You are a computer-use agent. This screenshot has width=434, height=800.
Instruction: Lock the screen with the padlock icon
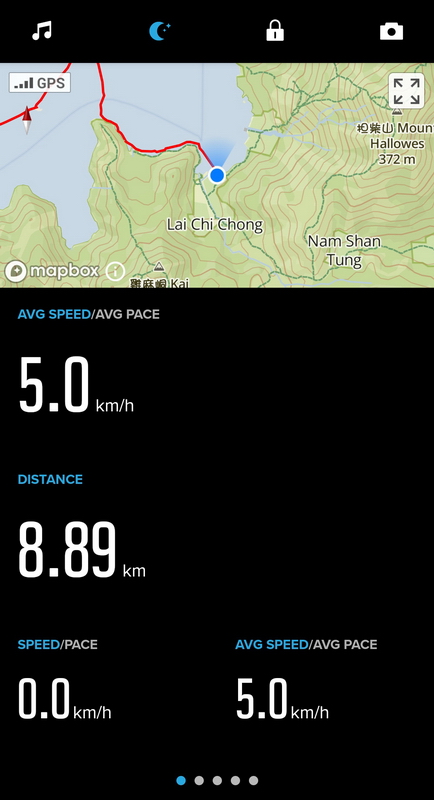click(275, 31)
